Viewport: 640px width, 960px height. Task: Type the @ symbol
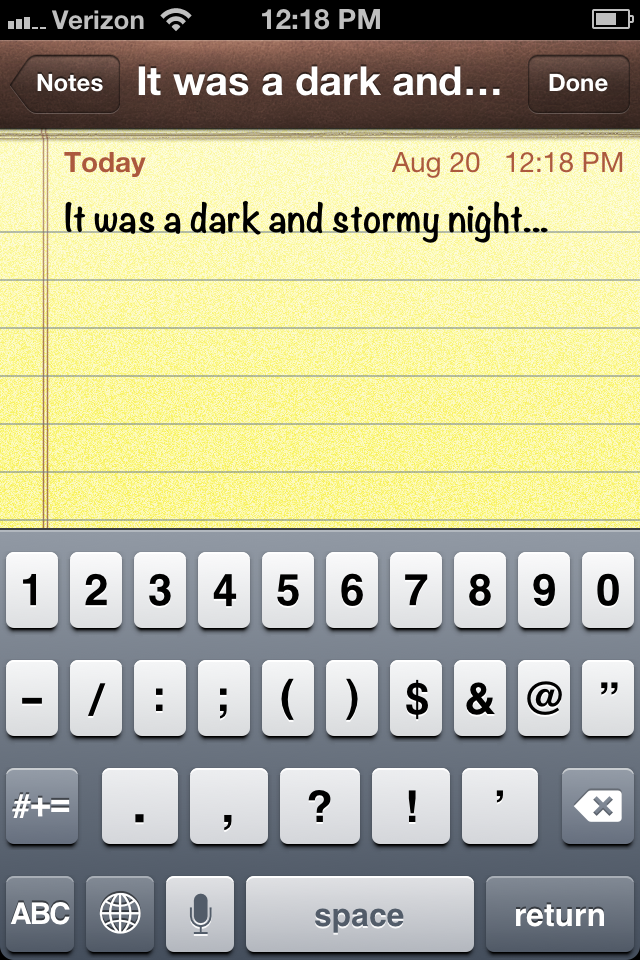(x=544, y=698)
